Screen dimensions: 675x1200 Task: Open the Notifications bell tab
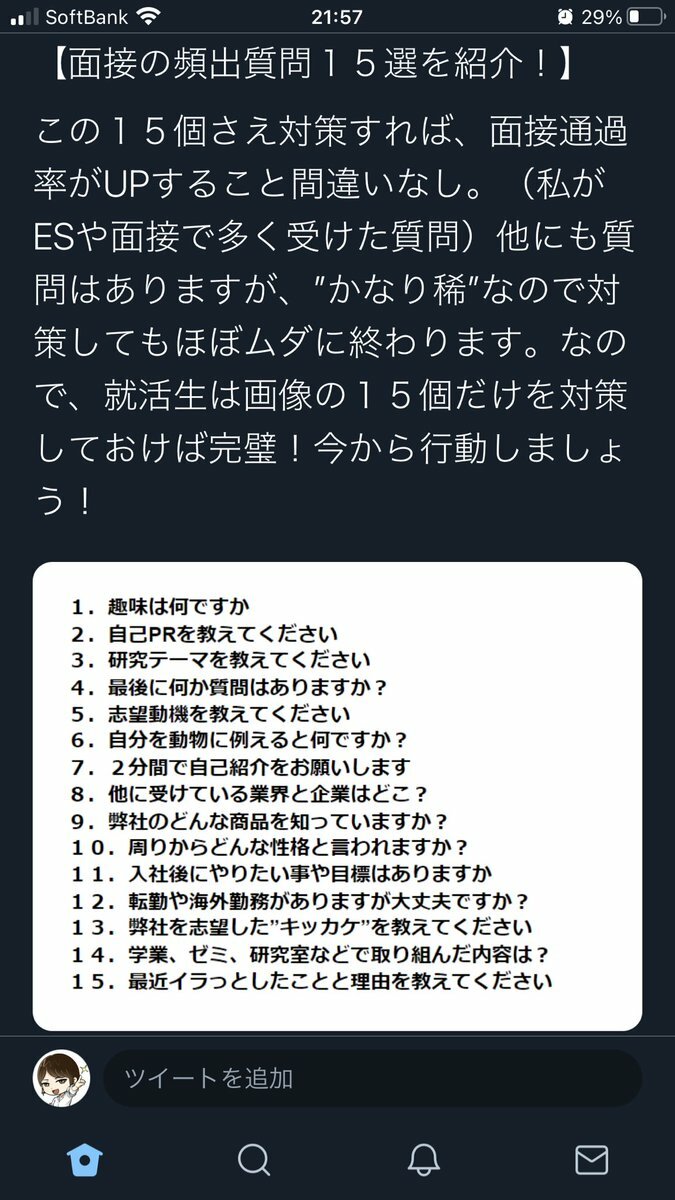[424, 1159]
